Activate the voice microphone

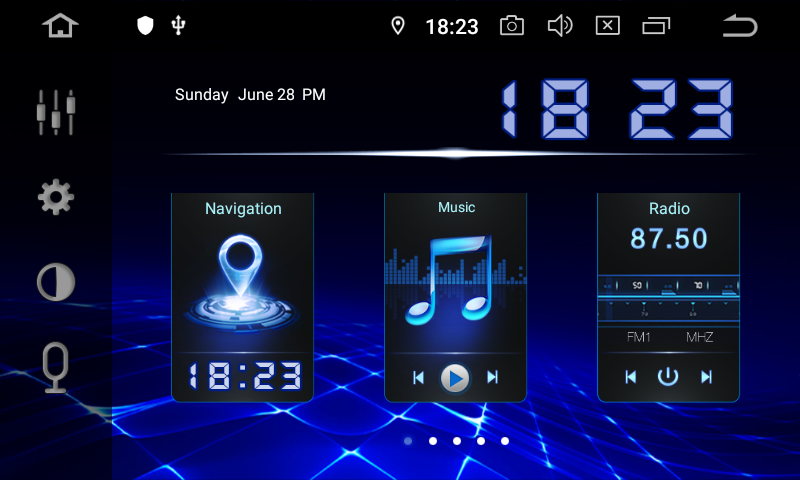tap(56, 367)
